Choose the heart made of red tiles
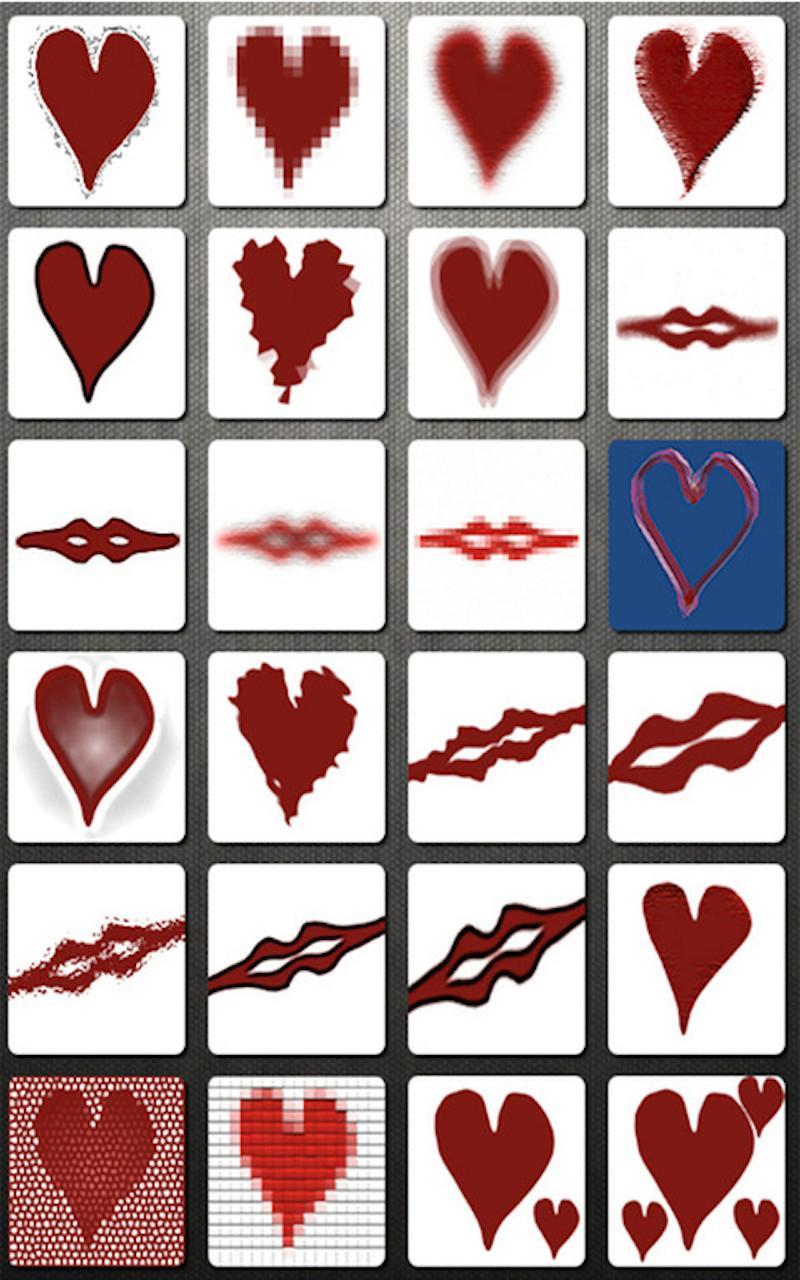Viewport: 800px width, 1280px height. (297, 1171)
